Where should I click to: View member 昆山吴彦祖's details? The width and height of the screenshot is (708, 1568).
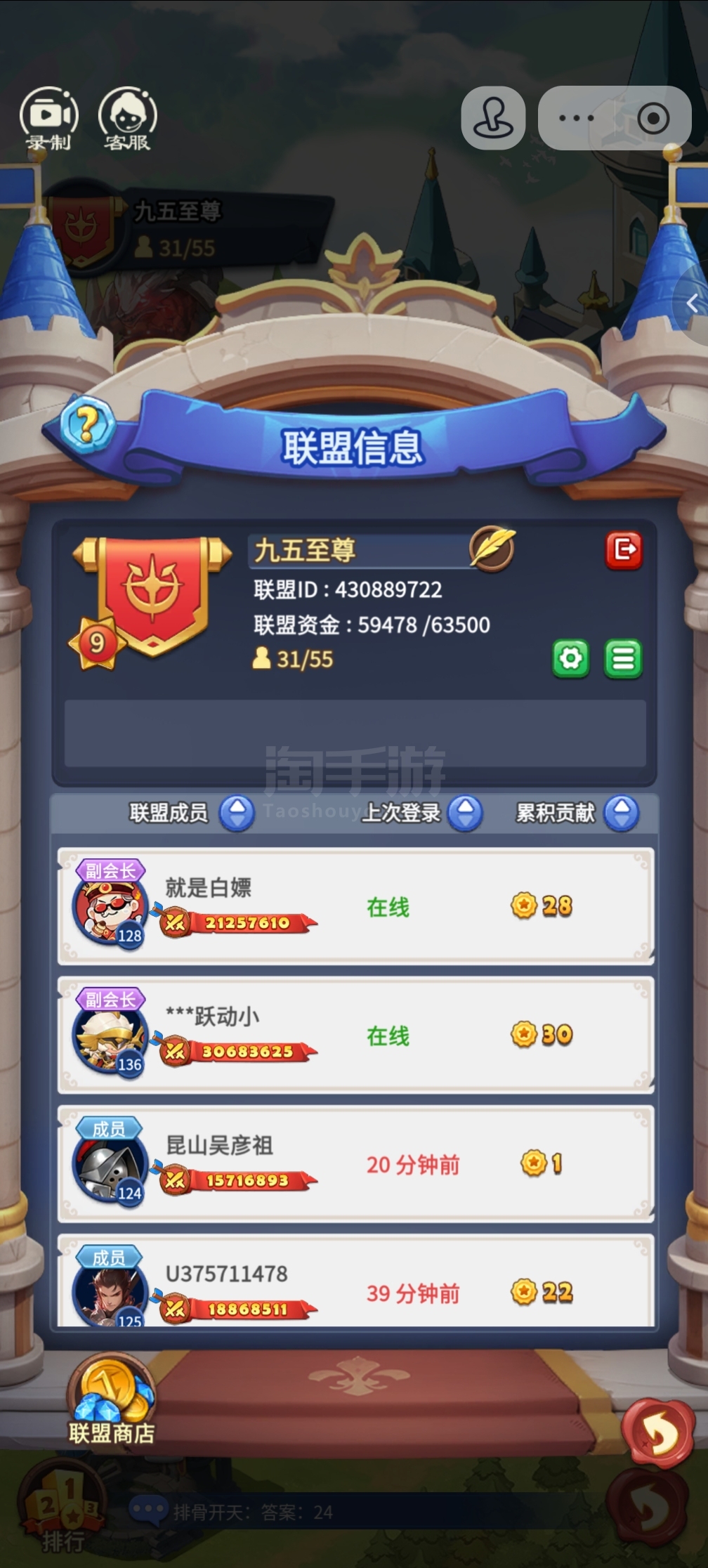tap(355, 1163)
